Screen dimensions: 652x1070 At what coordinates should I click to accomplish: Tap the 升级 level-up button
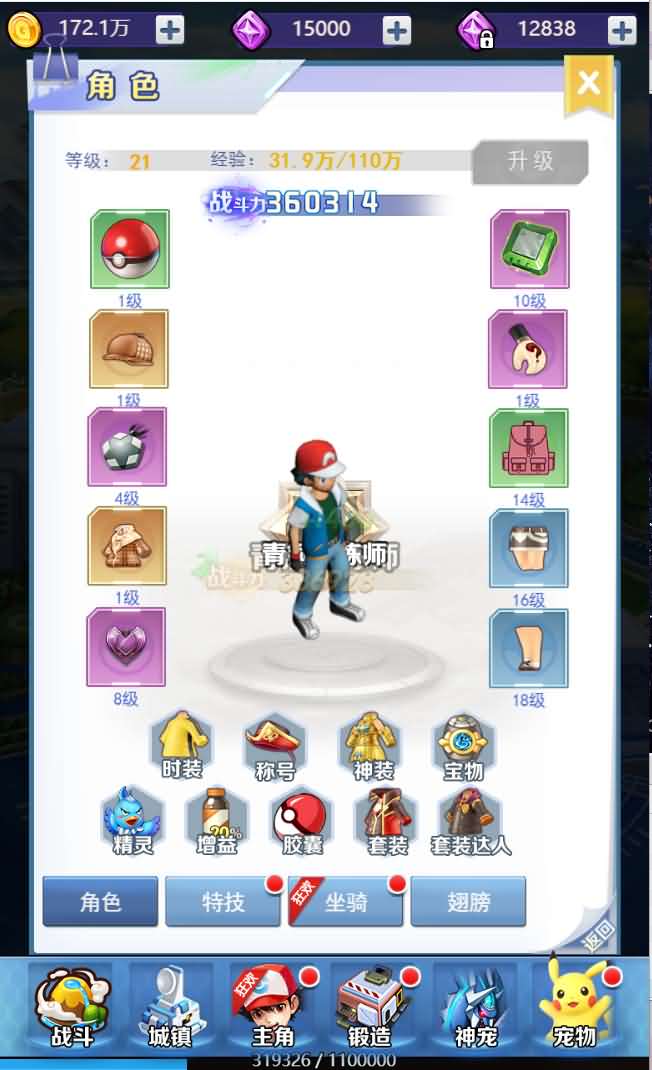pos(530,162)
